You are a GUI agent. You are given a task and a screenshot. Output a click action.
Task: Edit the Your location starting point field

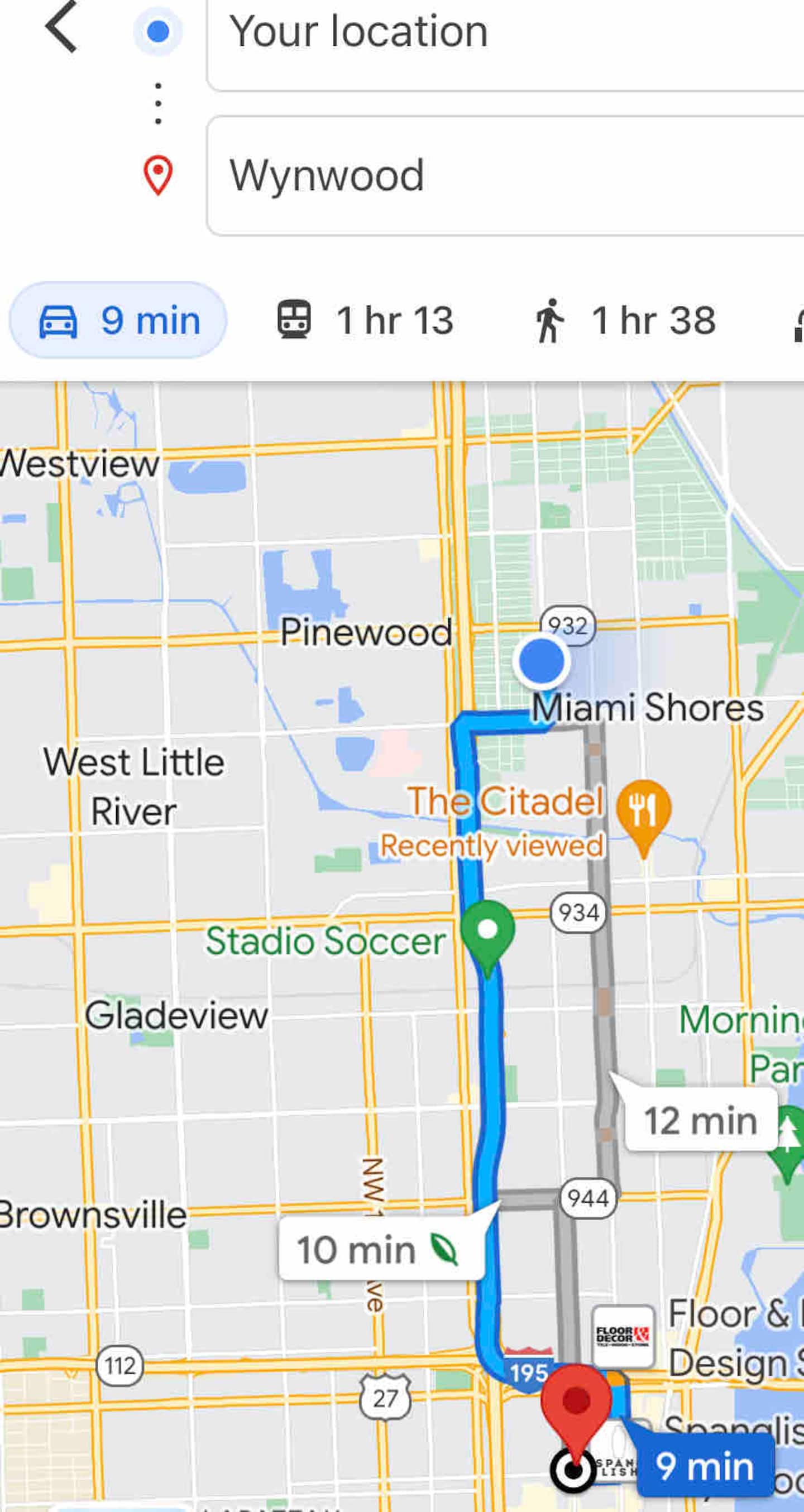pyautogui.click(x=505, y=44)
